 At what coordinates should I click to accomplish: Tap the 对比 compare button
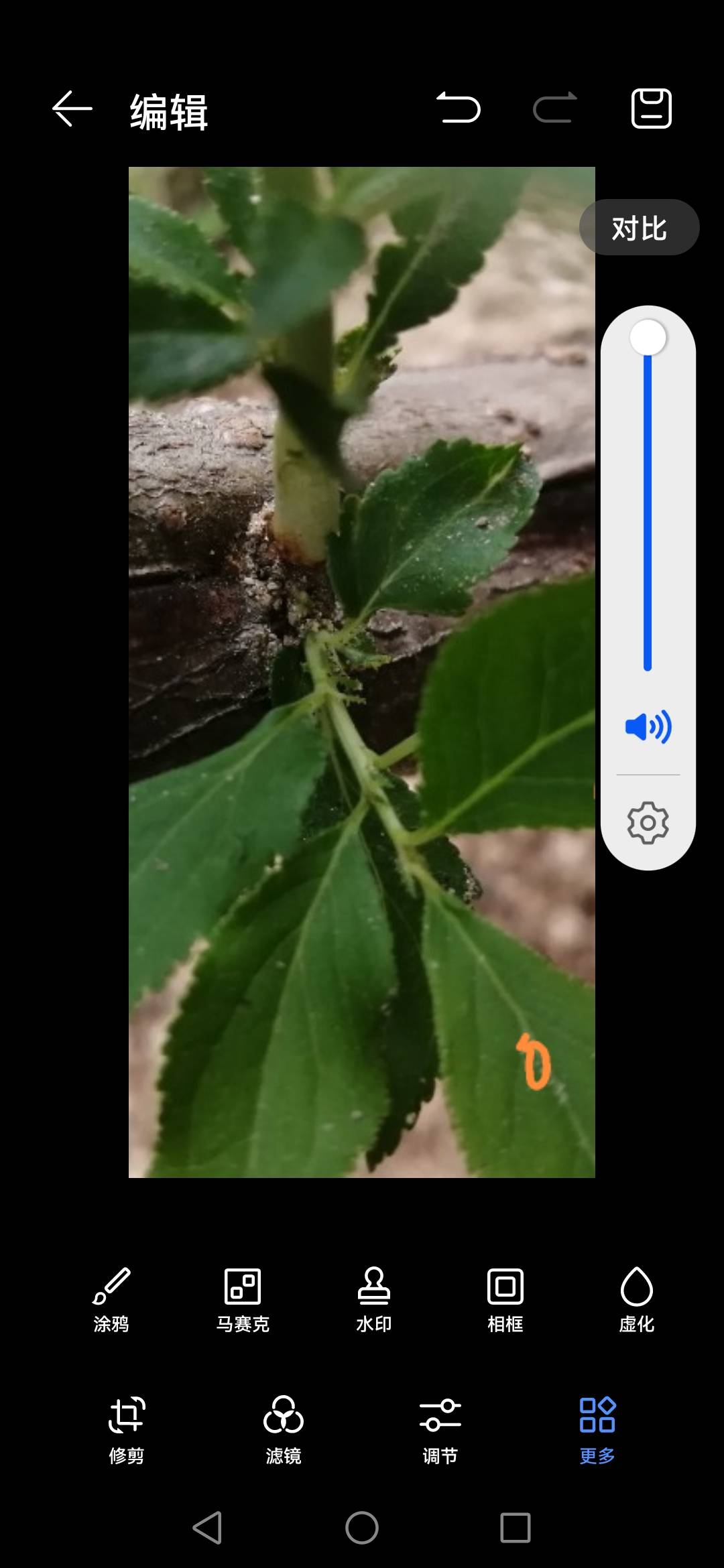pyautogui.click(x=639, y=227)
